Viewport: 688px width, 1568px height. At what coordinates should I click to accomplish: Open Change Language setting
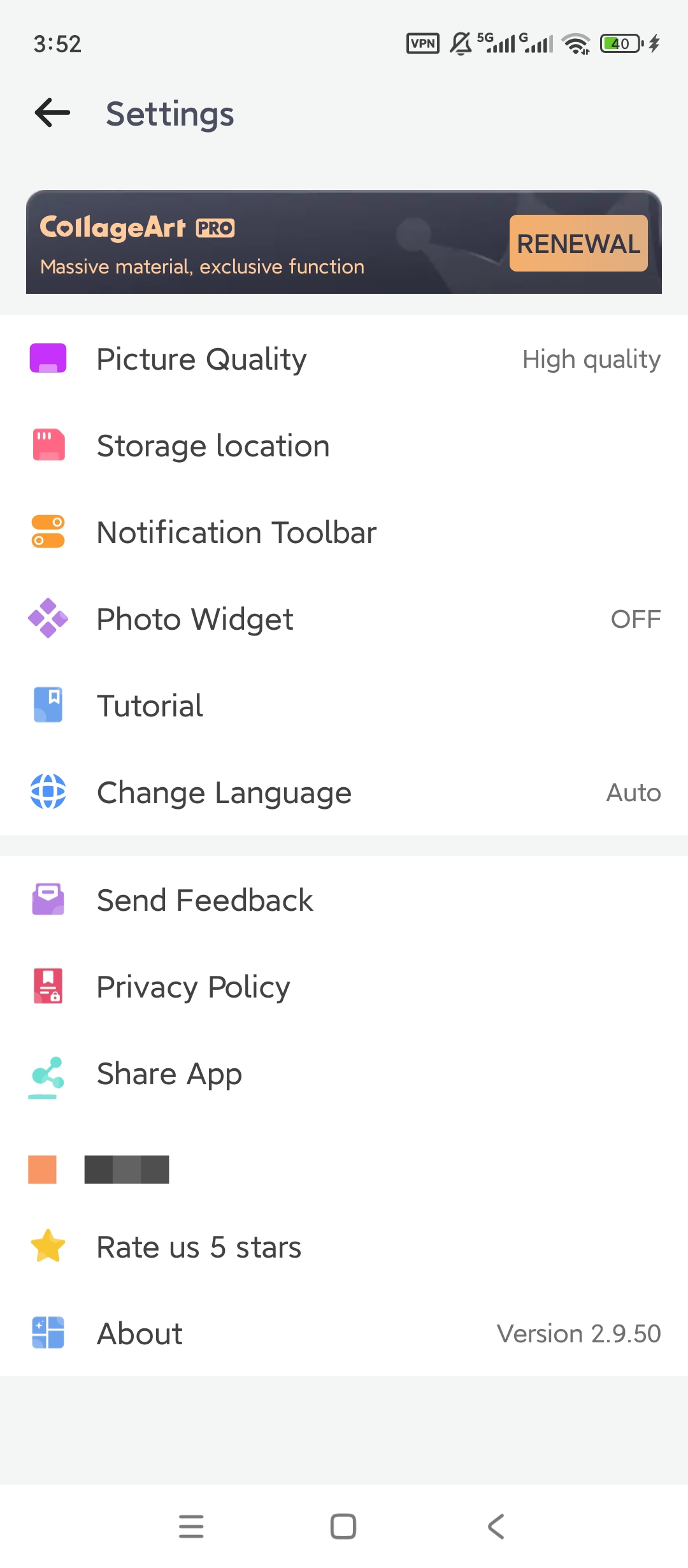(x=344, y=792)
